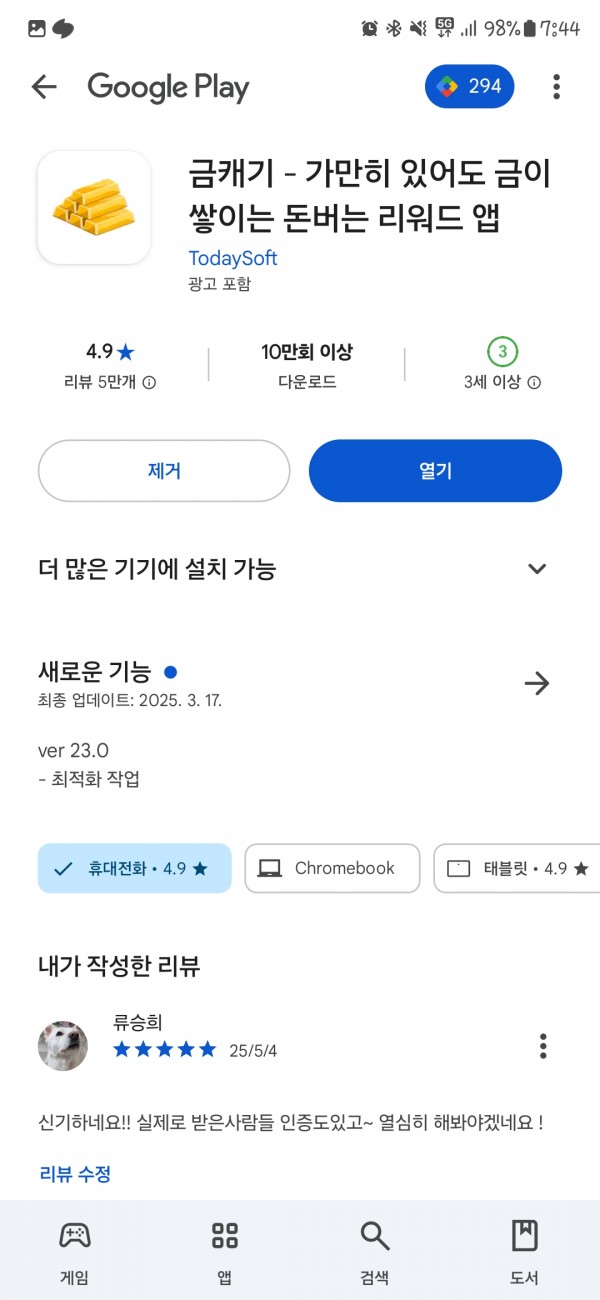Select the 태블릿 rating chip
Screen dimensions: 600x1300
click(x=517, y=868)
